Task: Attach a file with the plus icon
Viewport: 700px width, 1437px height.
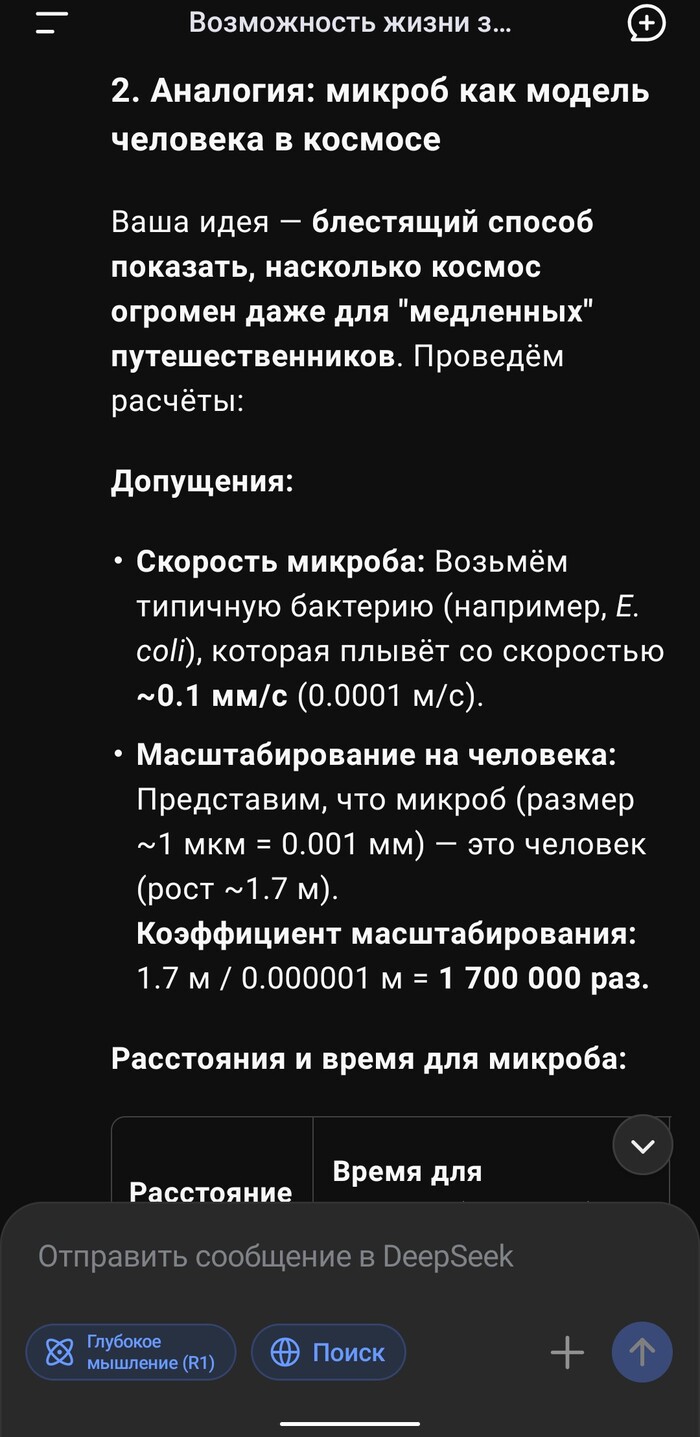Action: point(567,1353)
